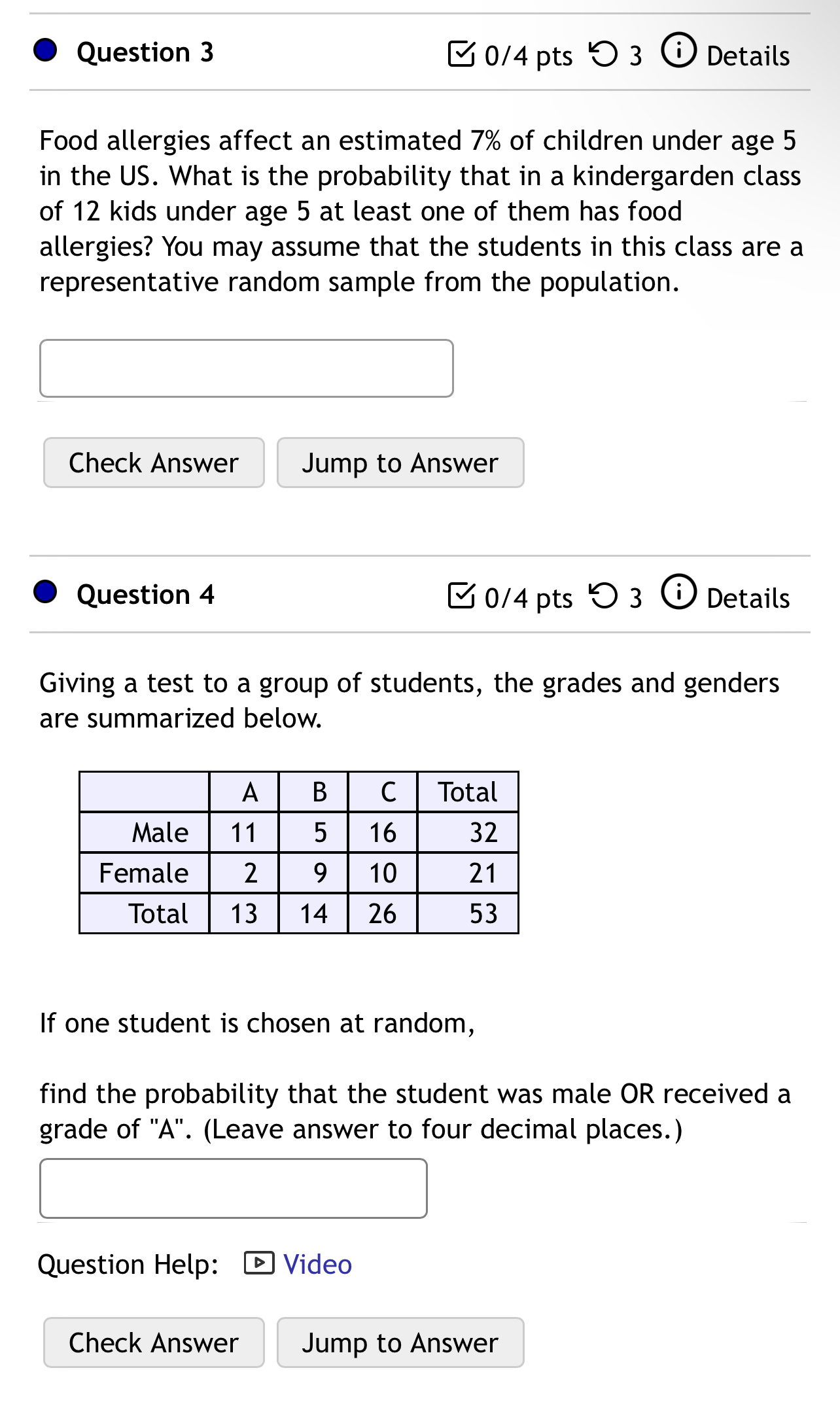840x1404 pixels.
Task: Open Details for Question 3
Action: pyautogui.click(x=726, y=54)
